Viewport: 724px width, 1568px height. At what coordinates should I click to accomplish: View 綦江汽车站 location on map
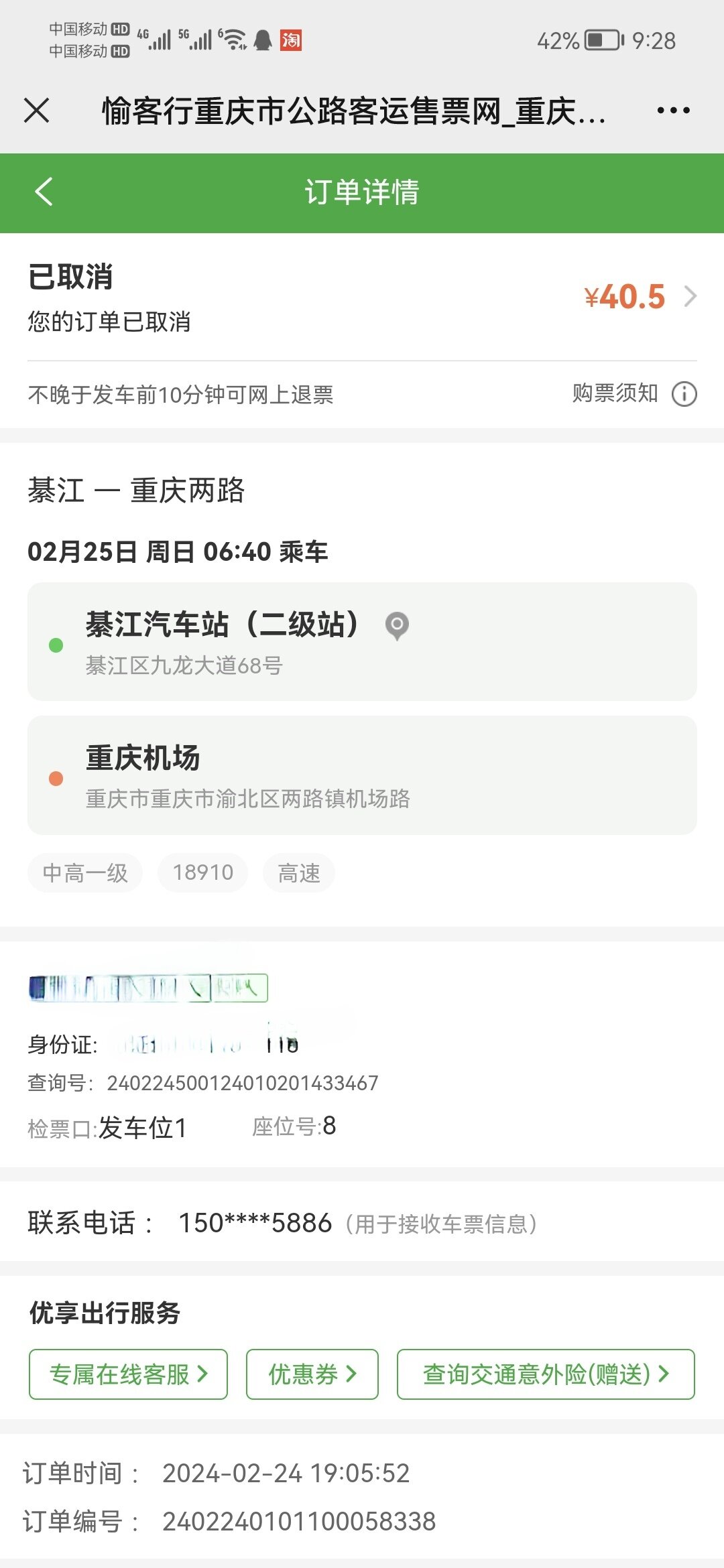point(397,625)
